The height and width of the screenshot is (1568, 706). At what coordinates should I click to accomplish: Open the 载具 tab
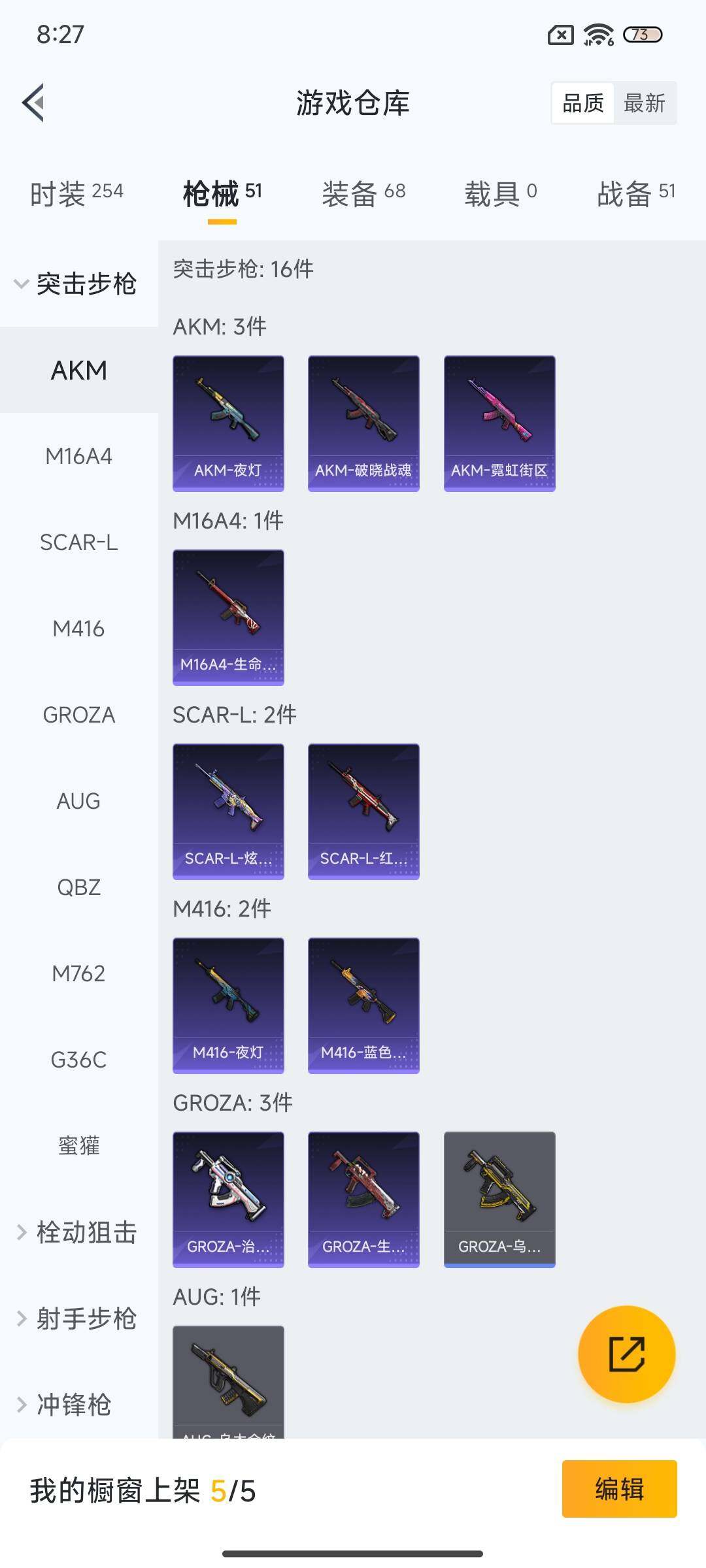tap(500, 193)
